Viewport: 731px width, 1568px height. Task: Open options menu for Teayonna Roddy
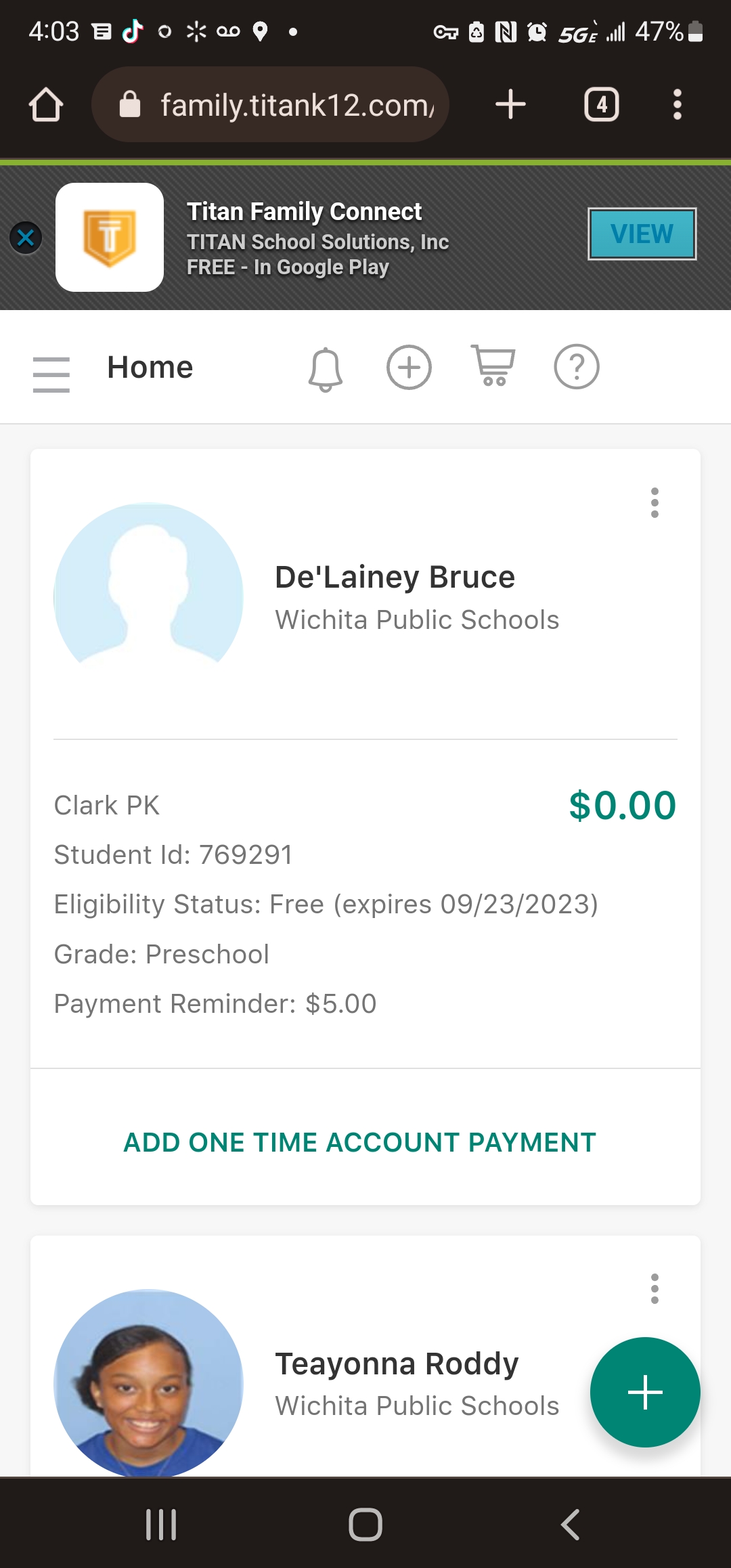[655, 1289]
